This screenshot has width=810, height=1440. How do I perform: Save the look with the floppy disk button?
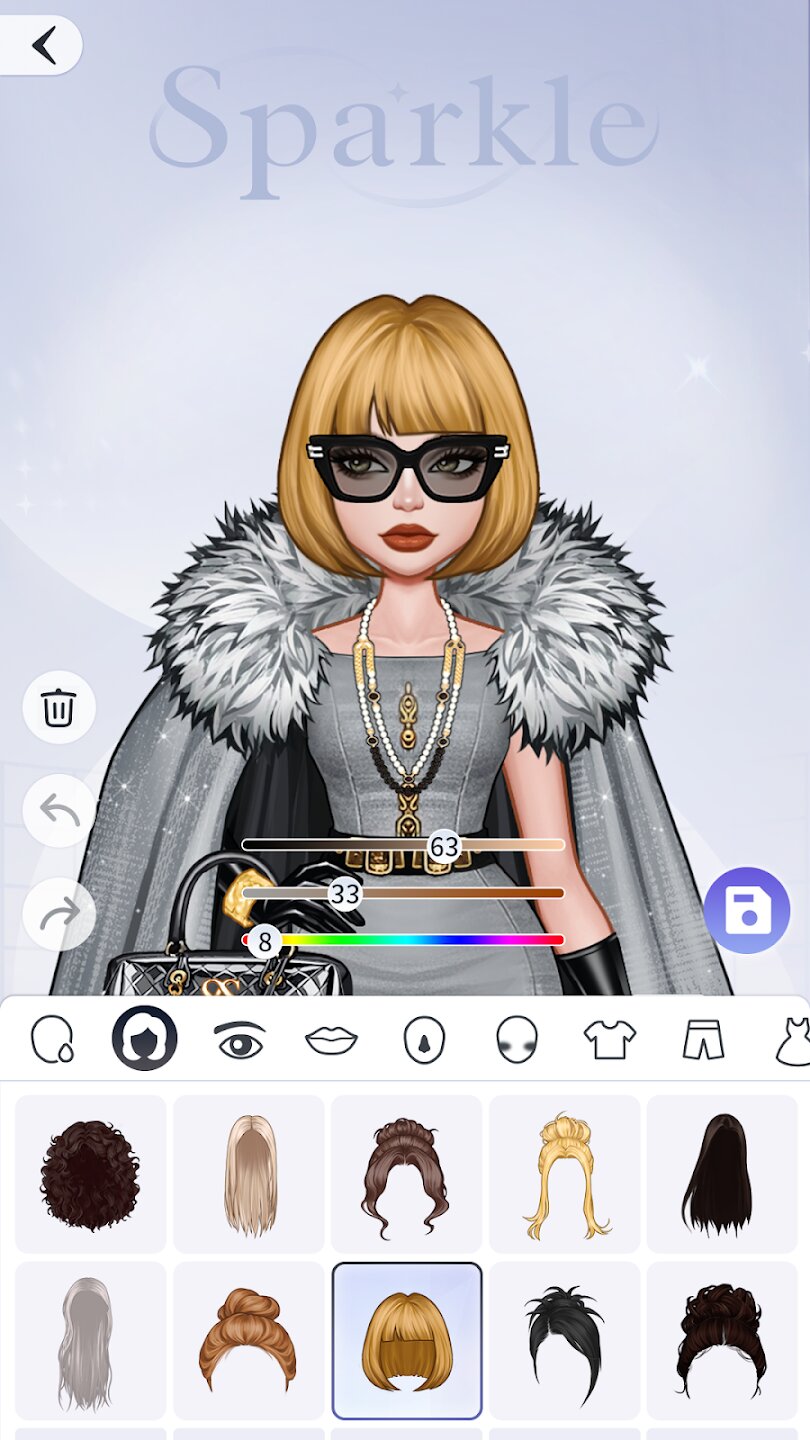747,910
